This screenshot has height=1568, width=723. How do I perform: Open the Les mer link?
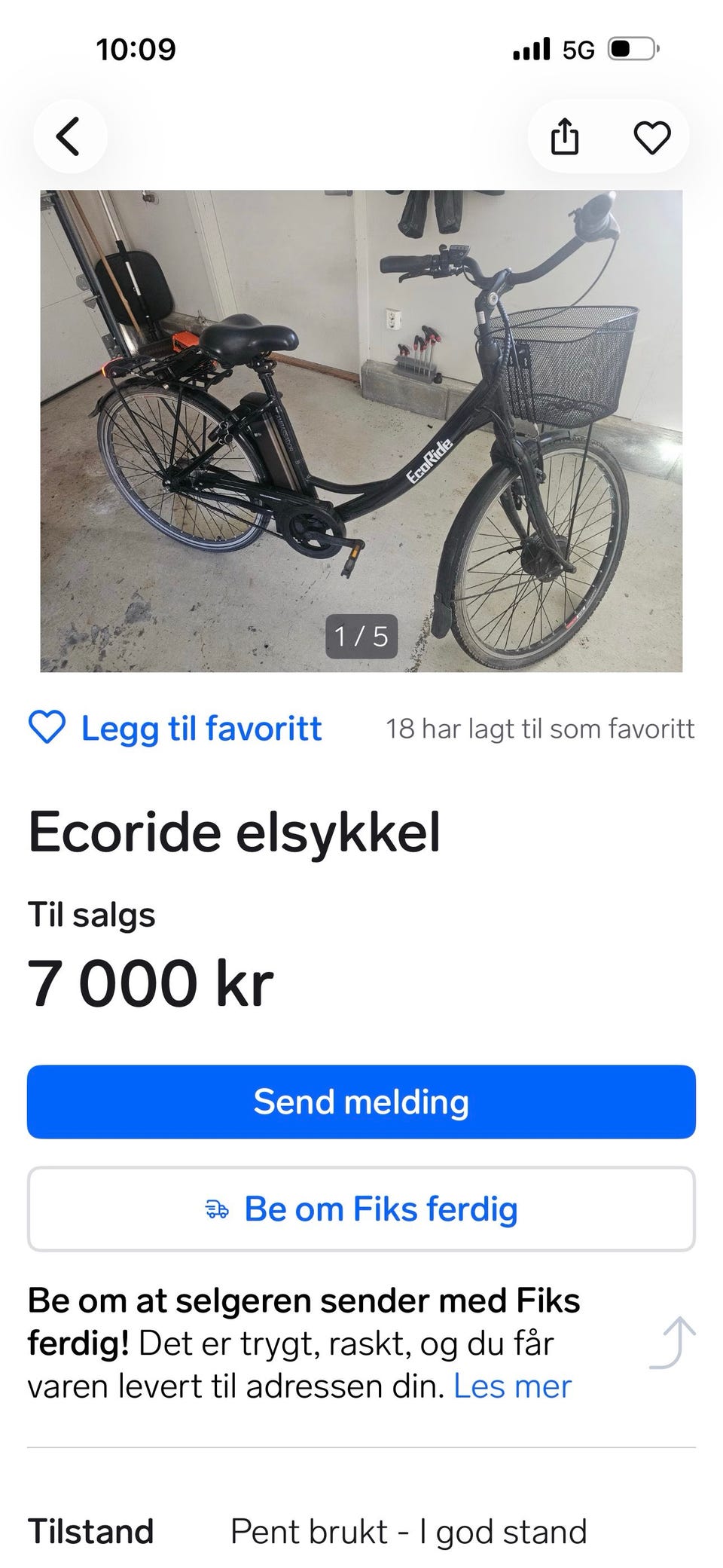(x=512, y=1386)
